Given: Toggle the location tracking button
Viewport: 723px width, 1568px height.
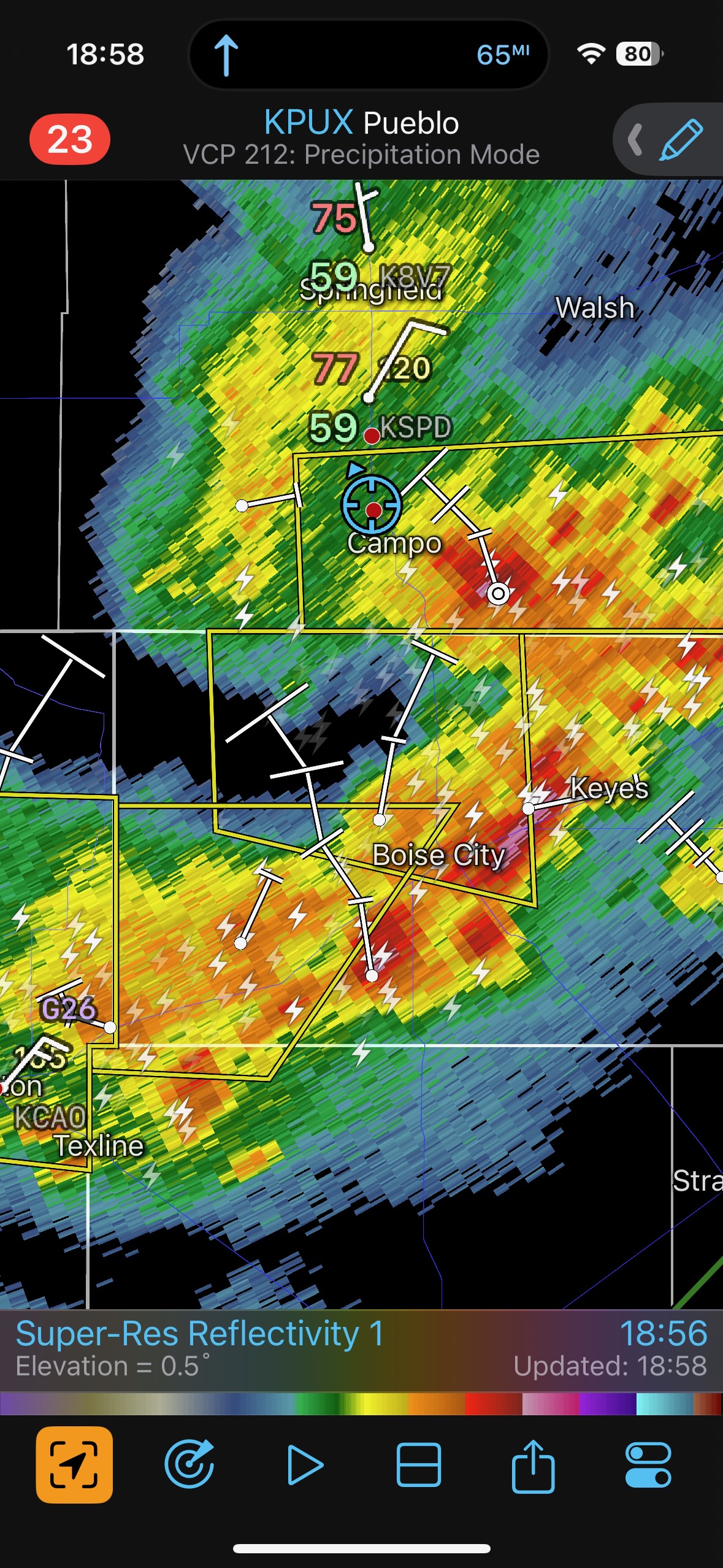Looking at the screenshot, I should tap(74, 1465).
